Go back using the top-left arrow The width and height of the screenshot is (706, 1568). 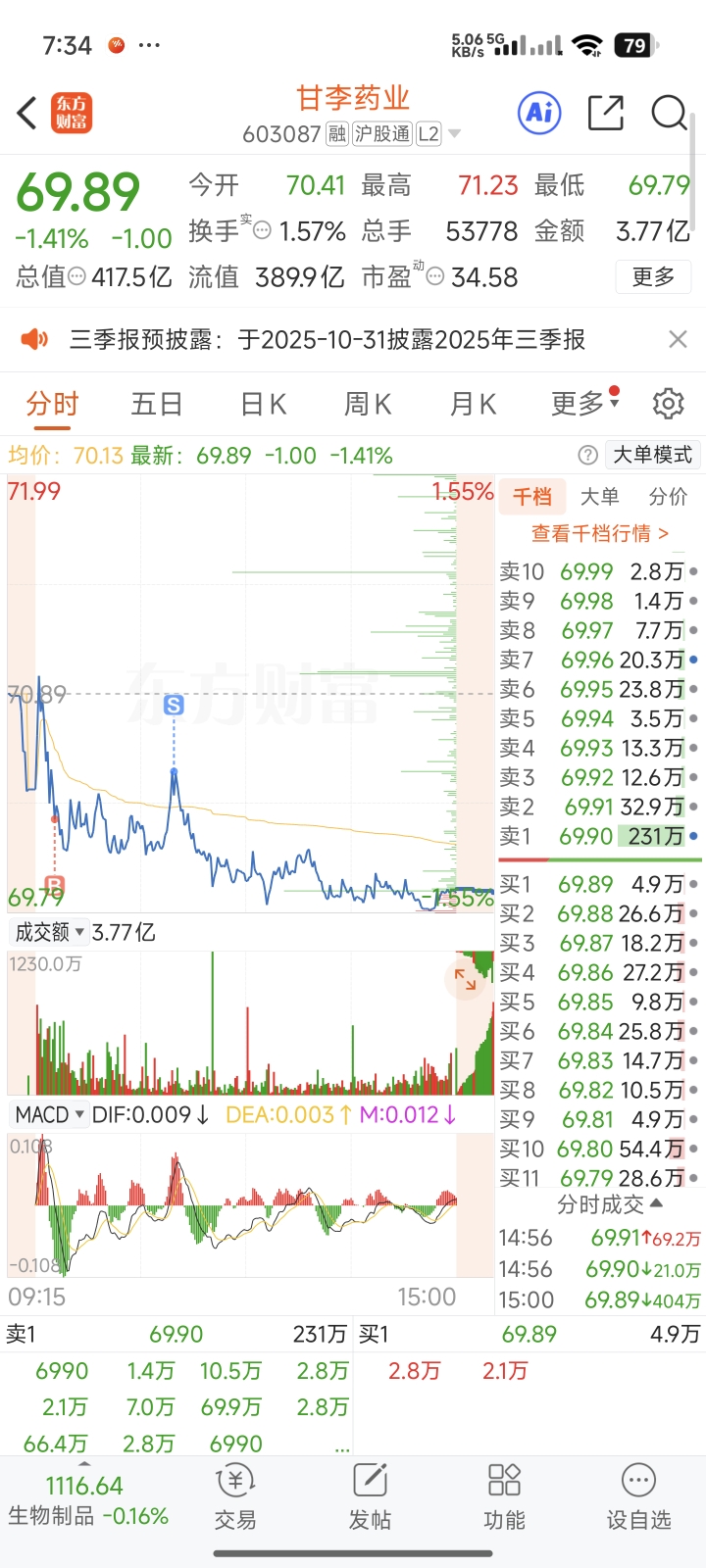[x=26, y=113]
